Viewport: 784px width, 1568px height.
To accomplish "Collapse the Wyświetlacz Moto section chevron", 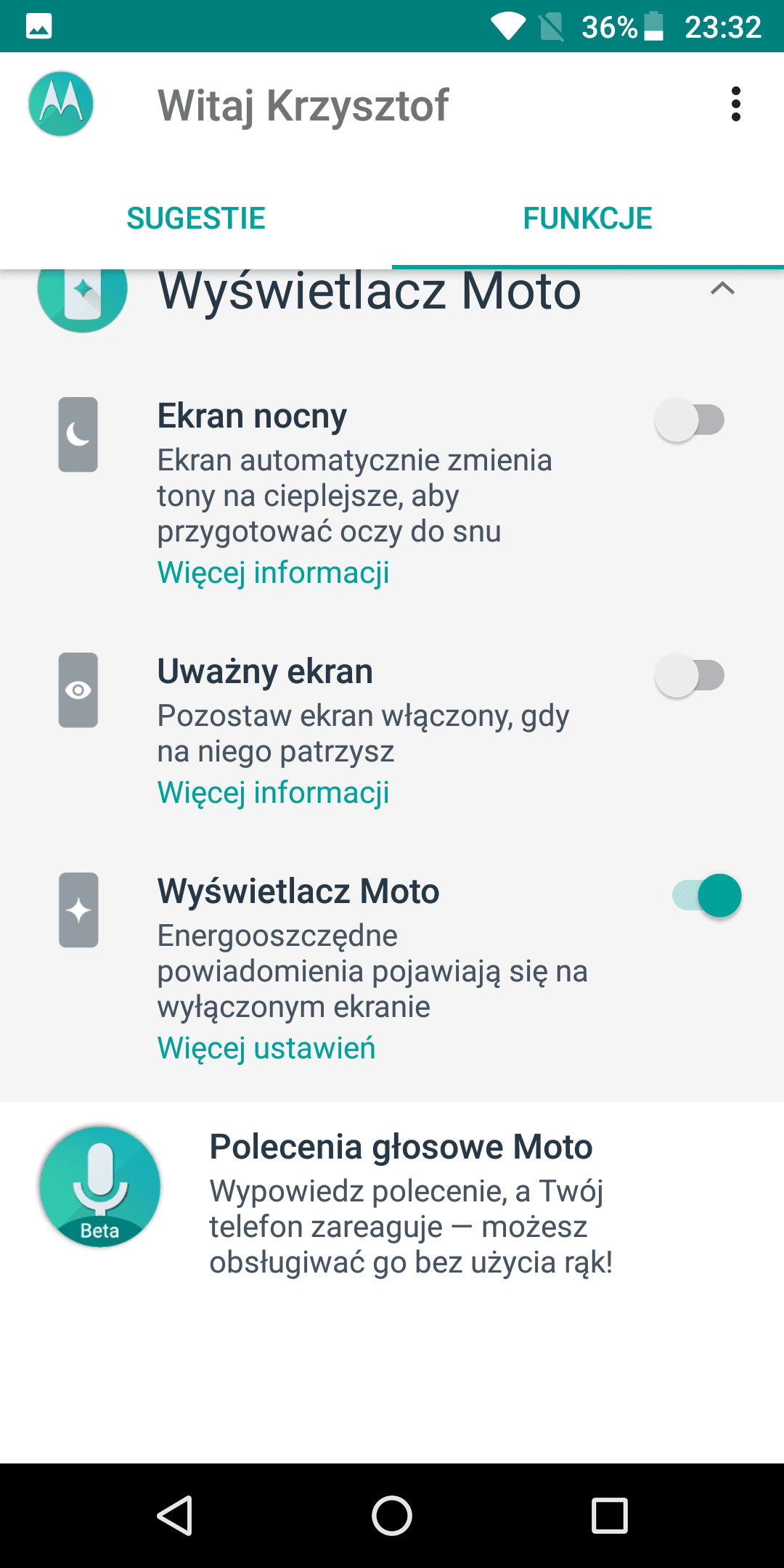I will [x=722, y=289].
